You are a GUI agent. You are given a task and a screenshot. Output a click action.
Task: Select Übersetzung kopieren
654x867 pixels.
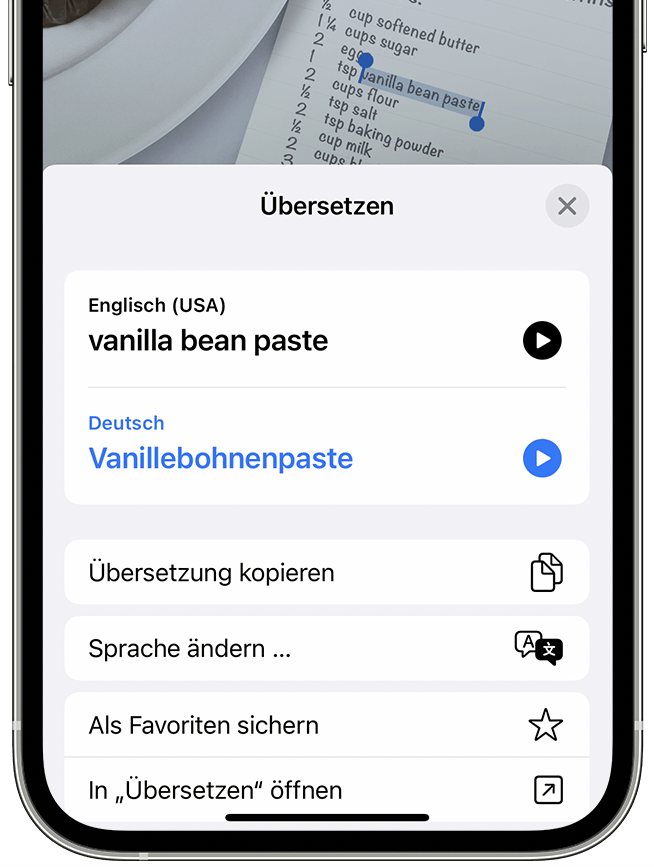point(326,573)
